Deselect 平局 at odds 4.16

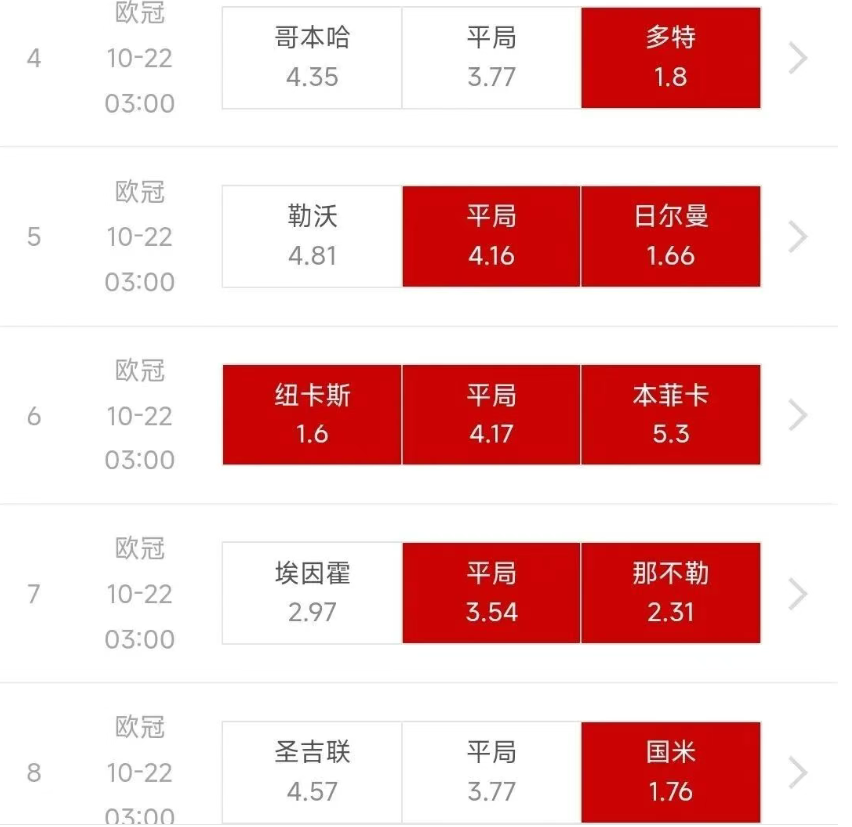(491, 237)
